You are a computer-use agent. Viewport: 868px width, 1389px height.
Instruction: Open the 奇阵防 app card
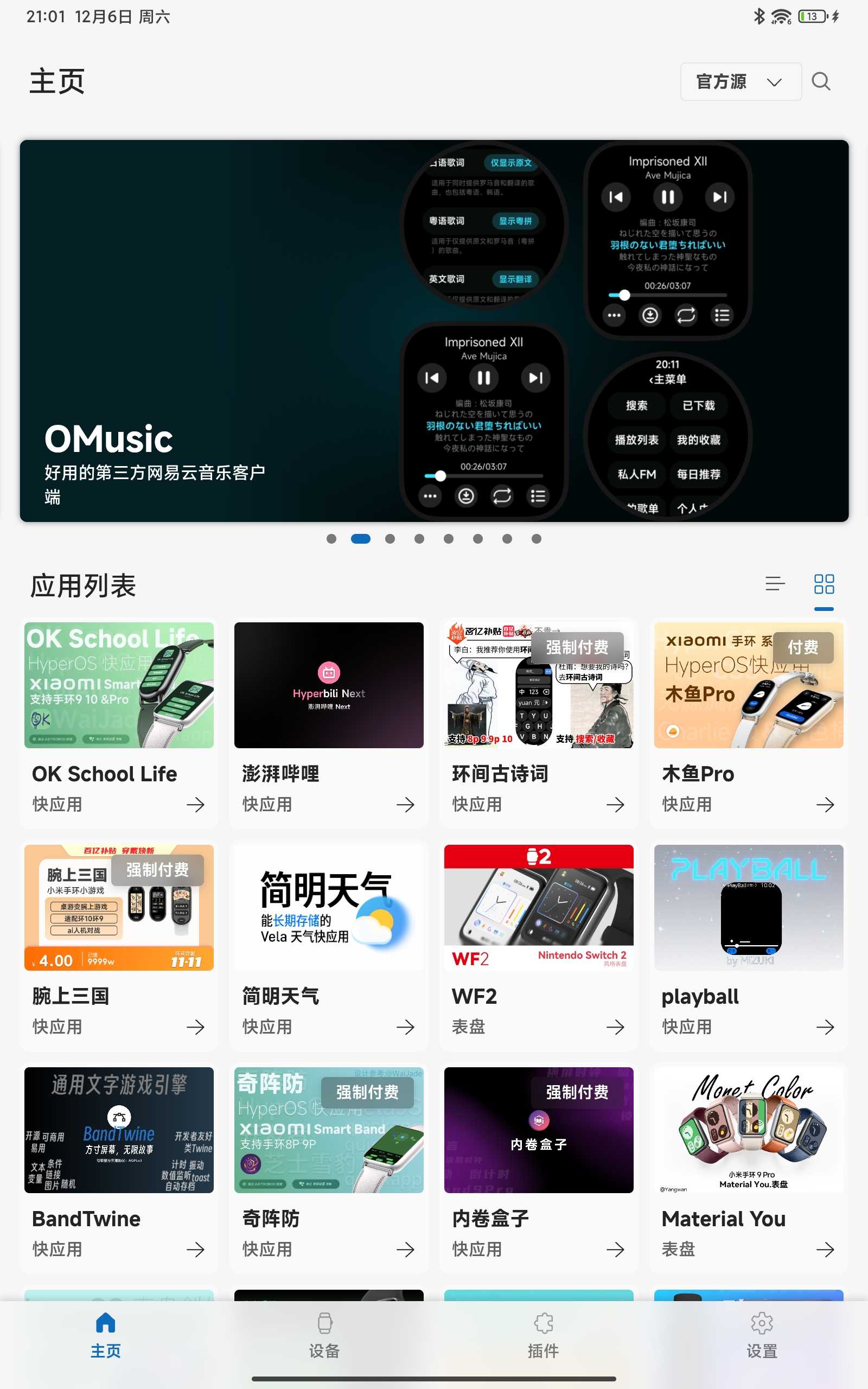[x=328, y=1168]
